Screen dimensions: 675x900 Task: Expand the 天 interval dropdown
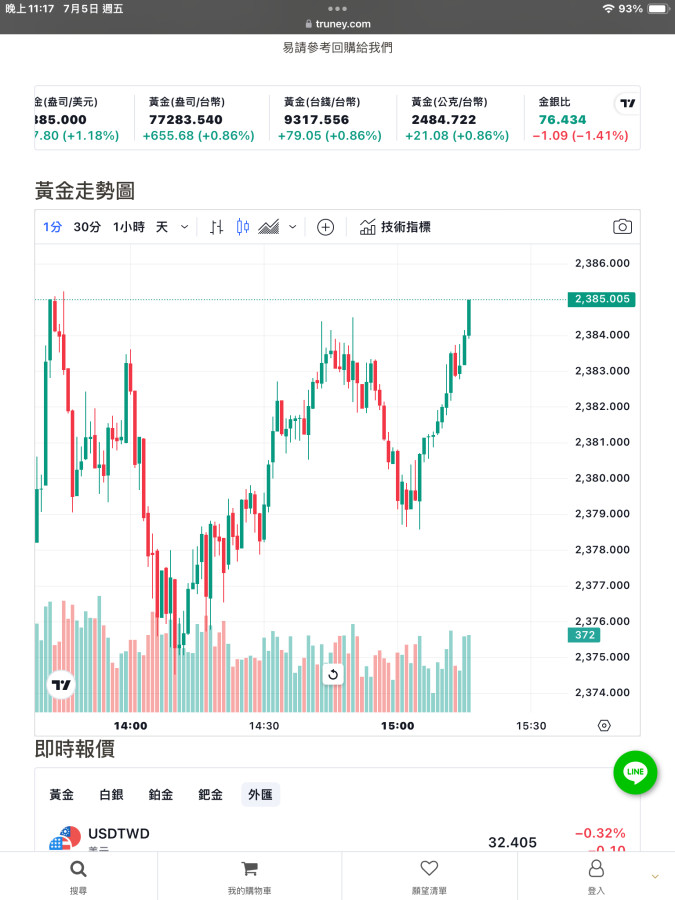tap(171, 227)
